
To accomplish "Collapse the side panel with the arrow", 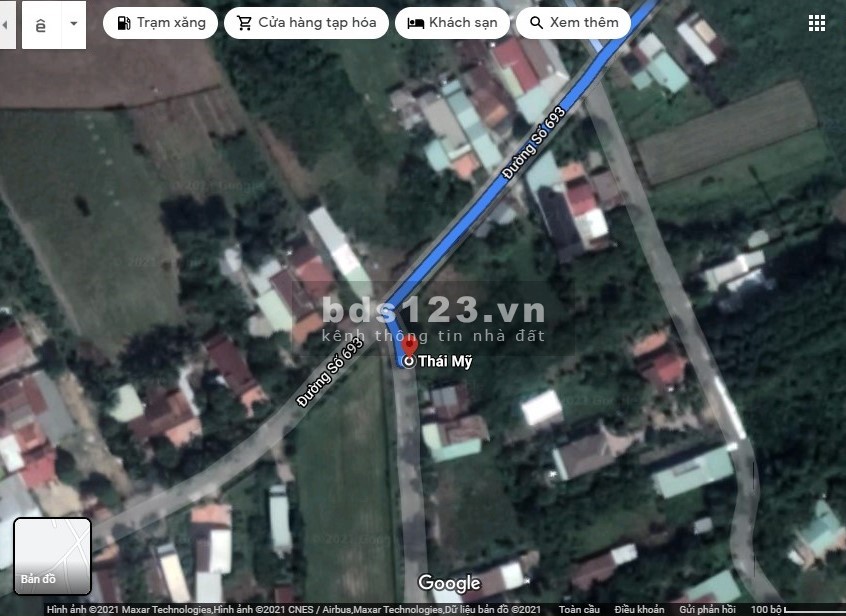I will 7,24.
